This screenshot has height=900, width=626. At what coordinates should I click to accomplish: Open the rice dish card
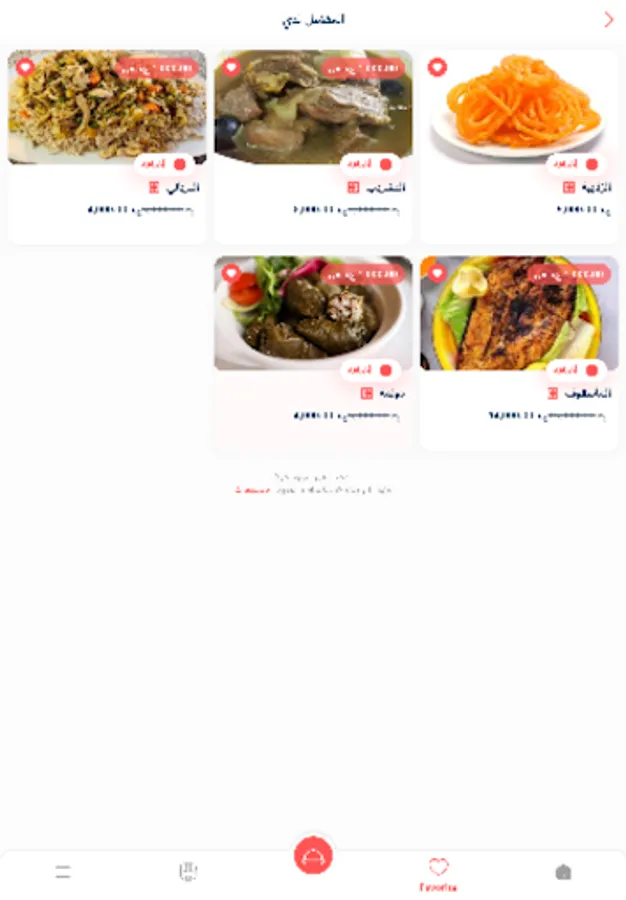pos(107,110)
